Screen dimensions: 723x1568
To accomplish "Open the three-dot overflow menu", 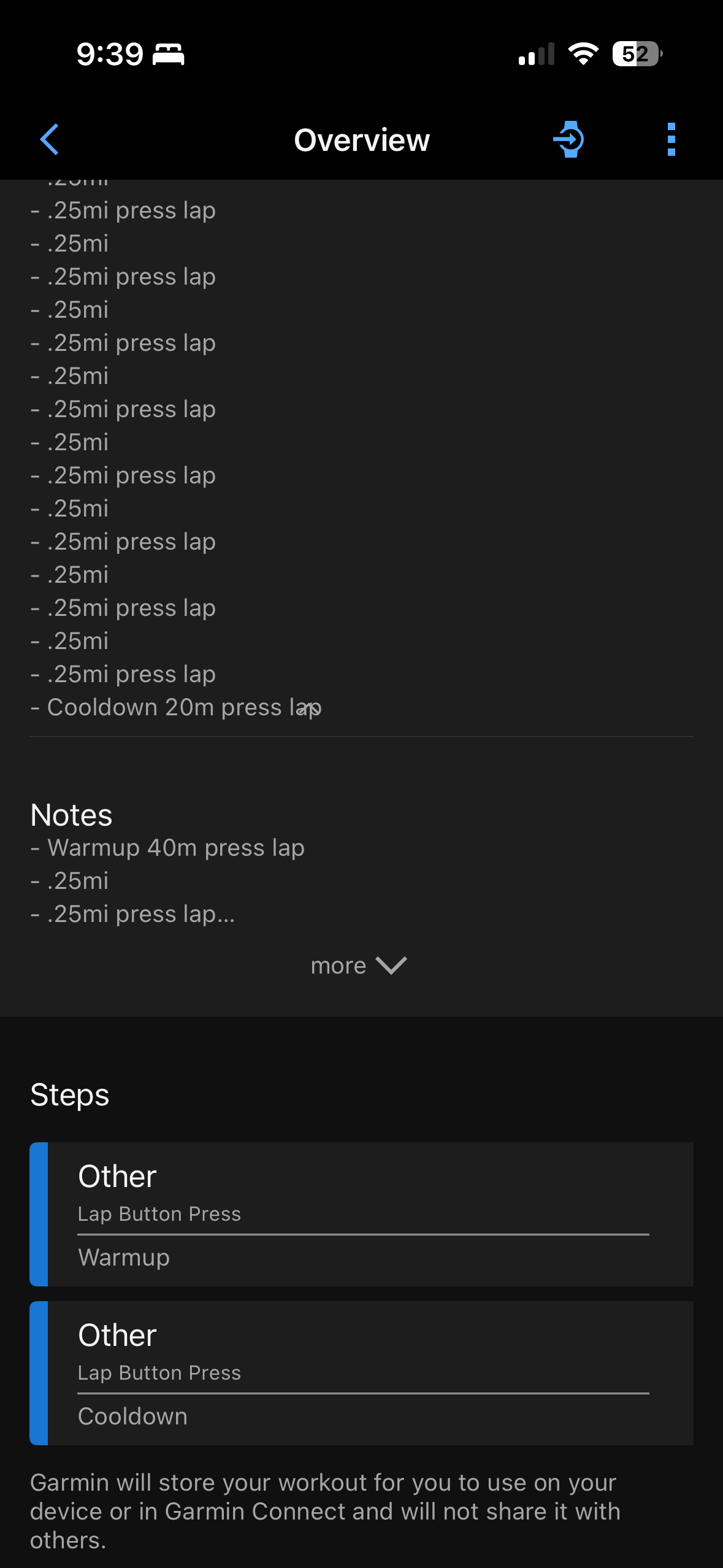I will point(671,140).
